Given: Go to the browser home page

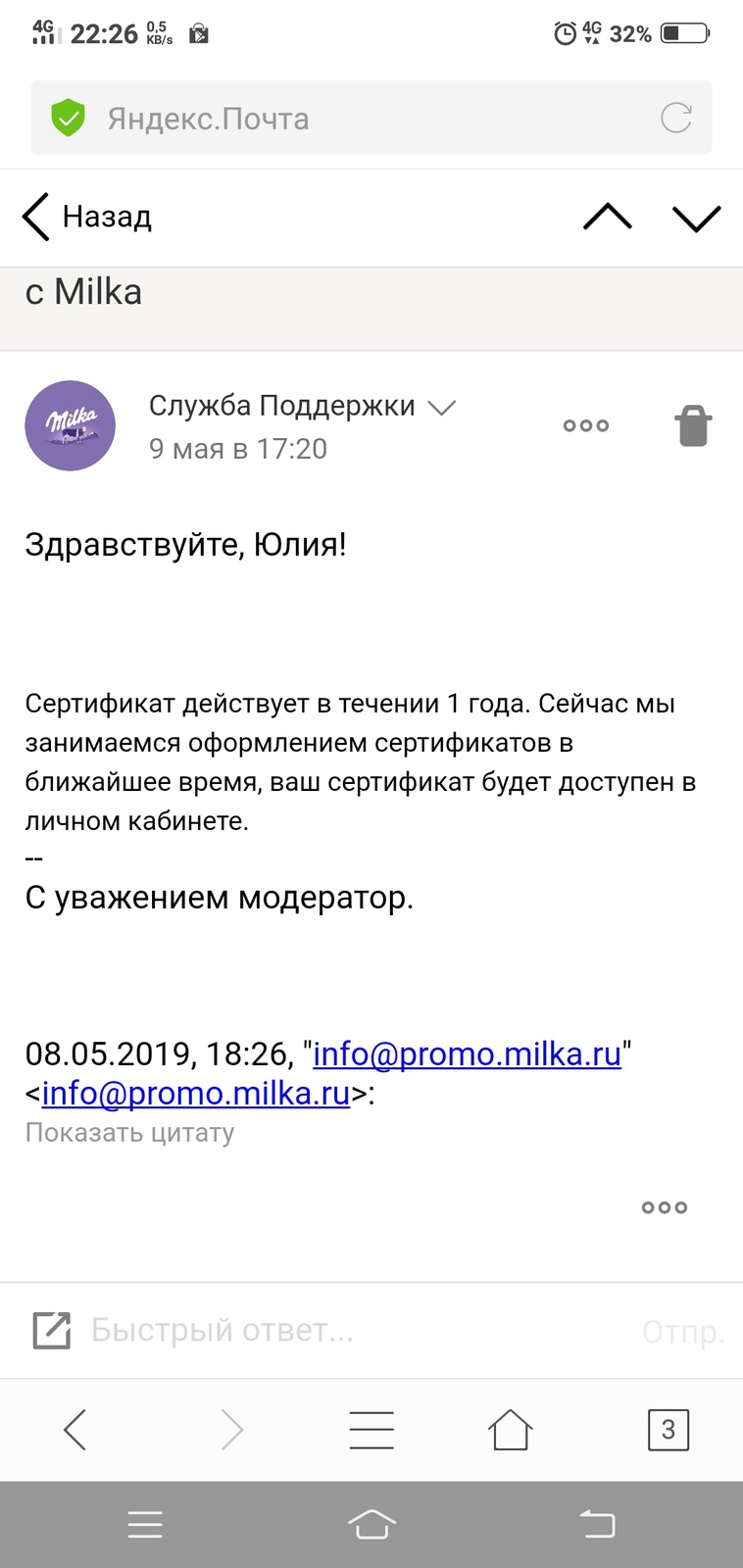Looking at the screenshot, I should (x=510, y=1430).
